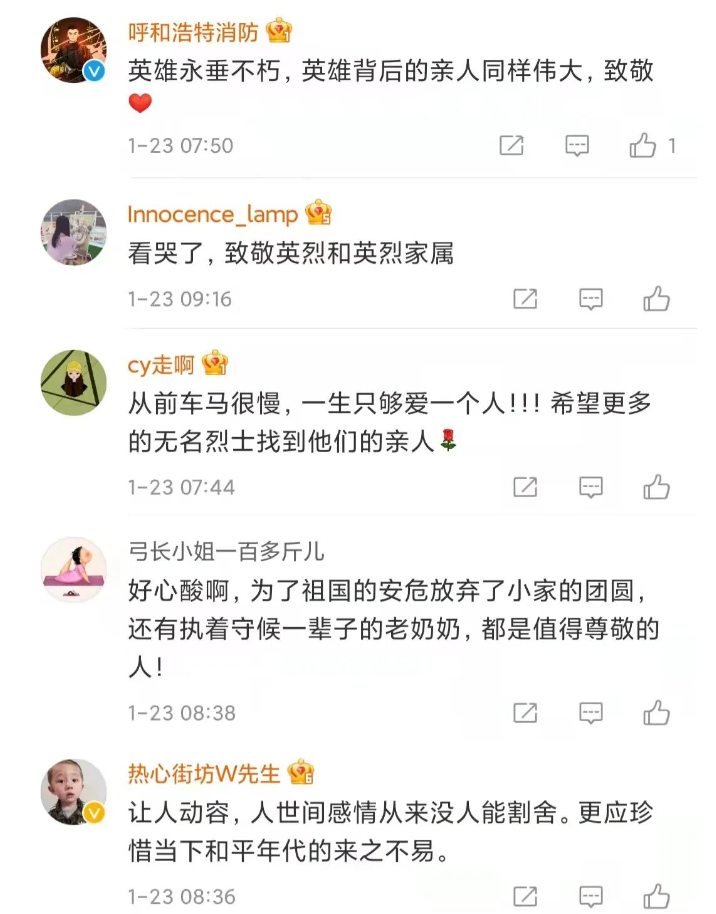Reply to 弓长小姐一百多斤儿's comment

[x=591, y=713]
